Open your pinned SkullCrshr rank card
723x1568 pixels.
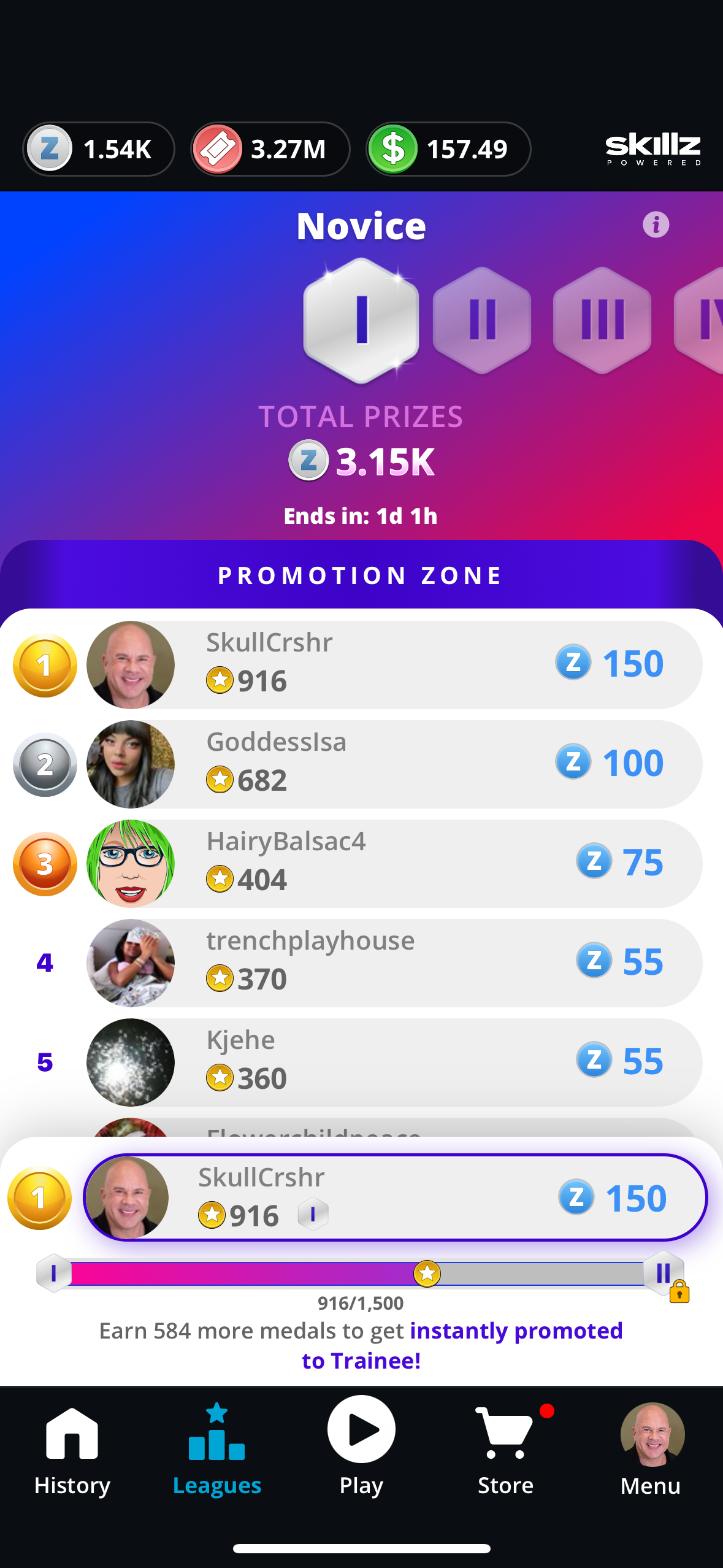[x=395, y=1197]
